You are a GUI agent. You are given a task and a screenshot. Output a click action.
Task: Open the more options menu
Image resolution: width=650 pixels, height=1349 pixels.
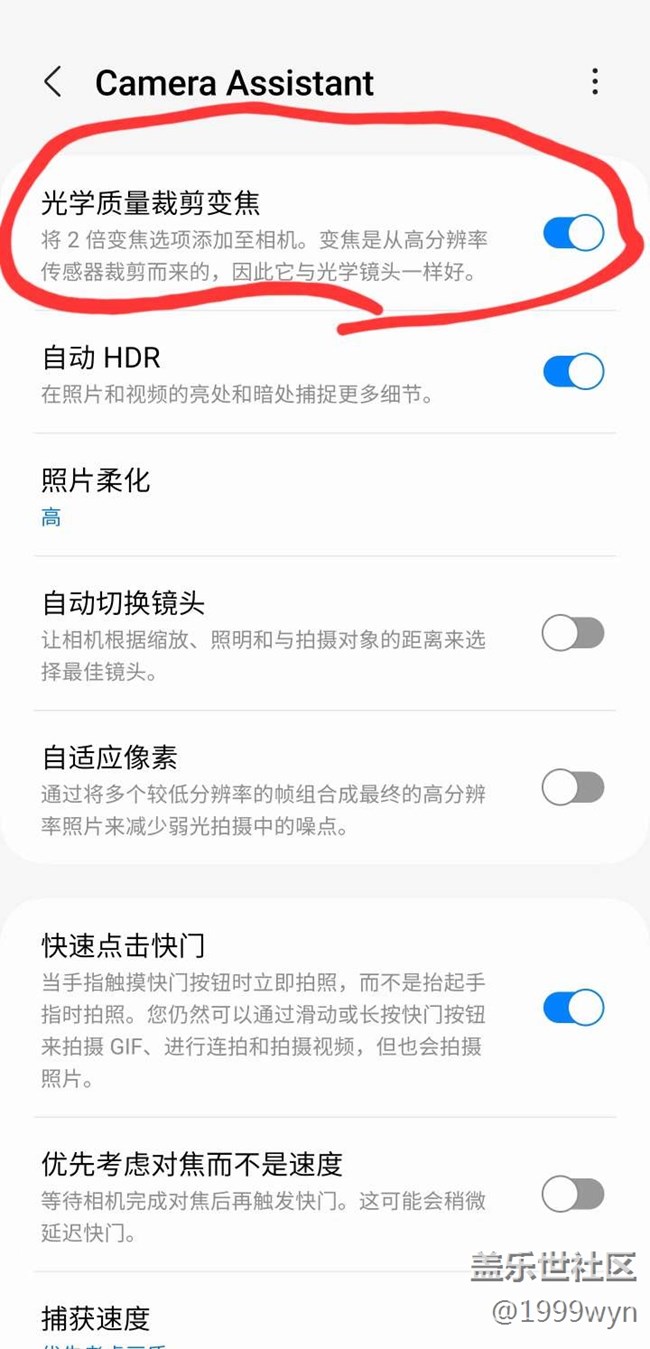point(595,82)
